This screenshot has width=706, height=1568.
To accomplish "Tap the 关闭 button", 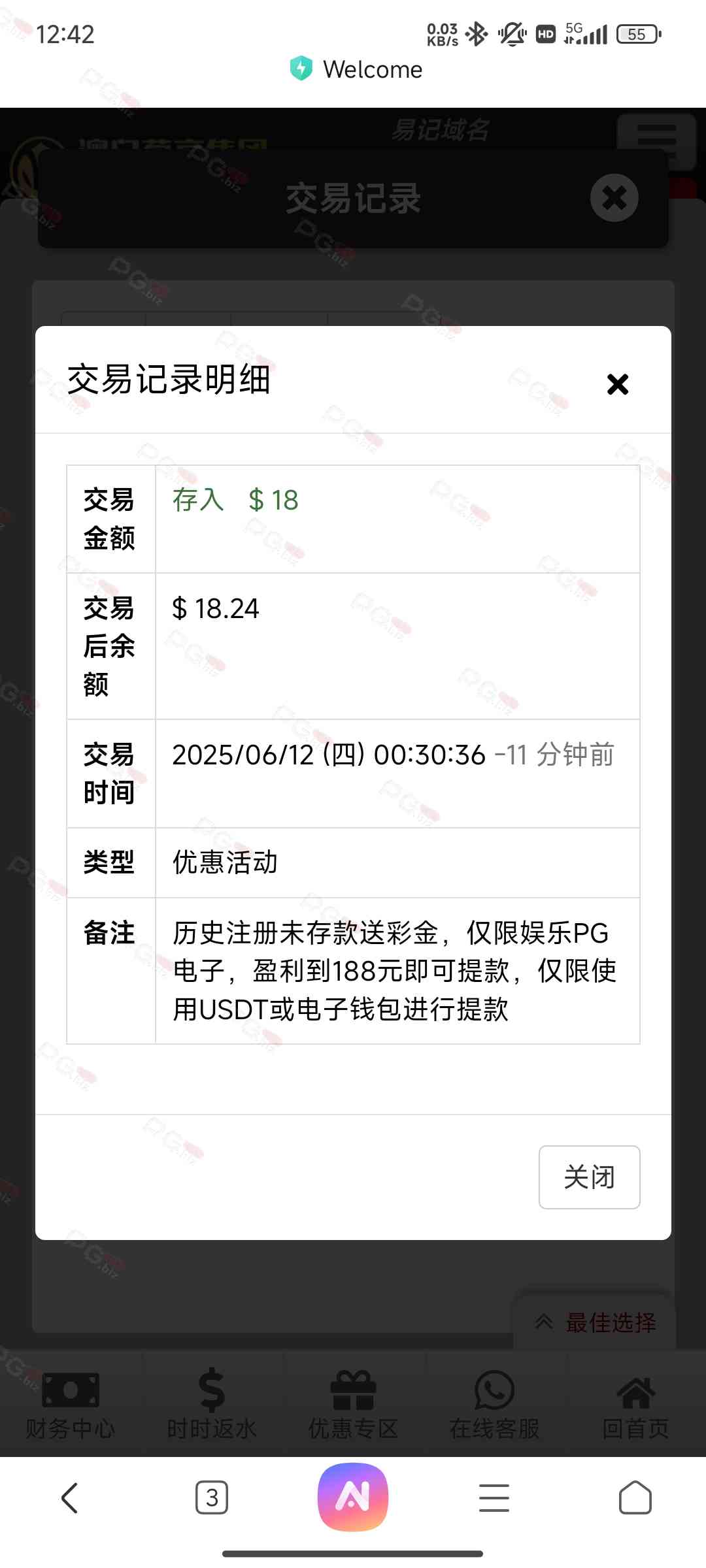I will coord(589,1177).
